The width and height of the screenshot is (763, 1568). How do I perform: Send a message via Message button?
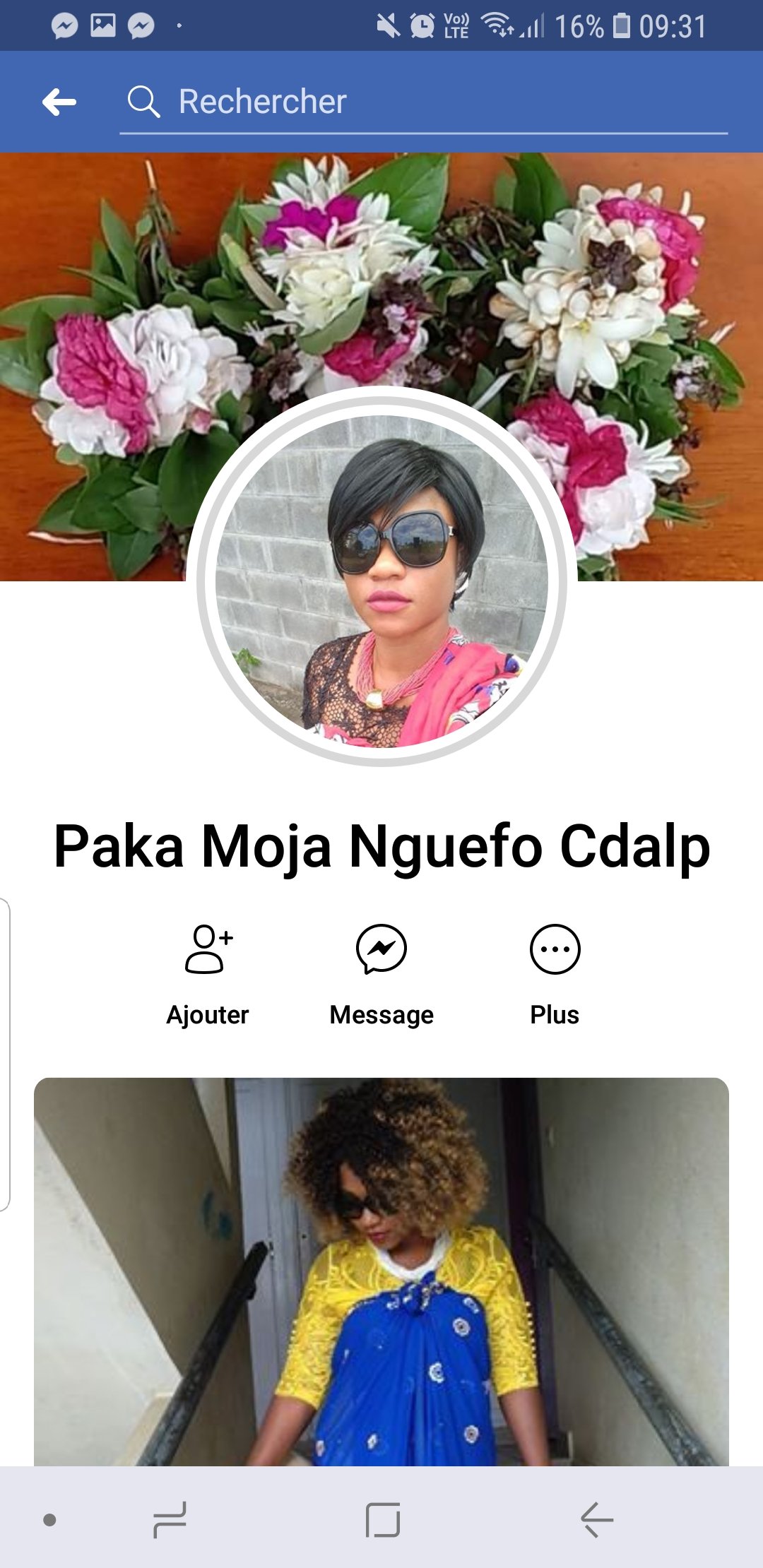[x=381, y=975]
